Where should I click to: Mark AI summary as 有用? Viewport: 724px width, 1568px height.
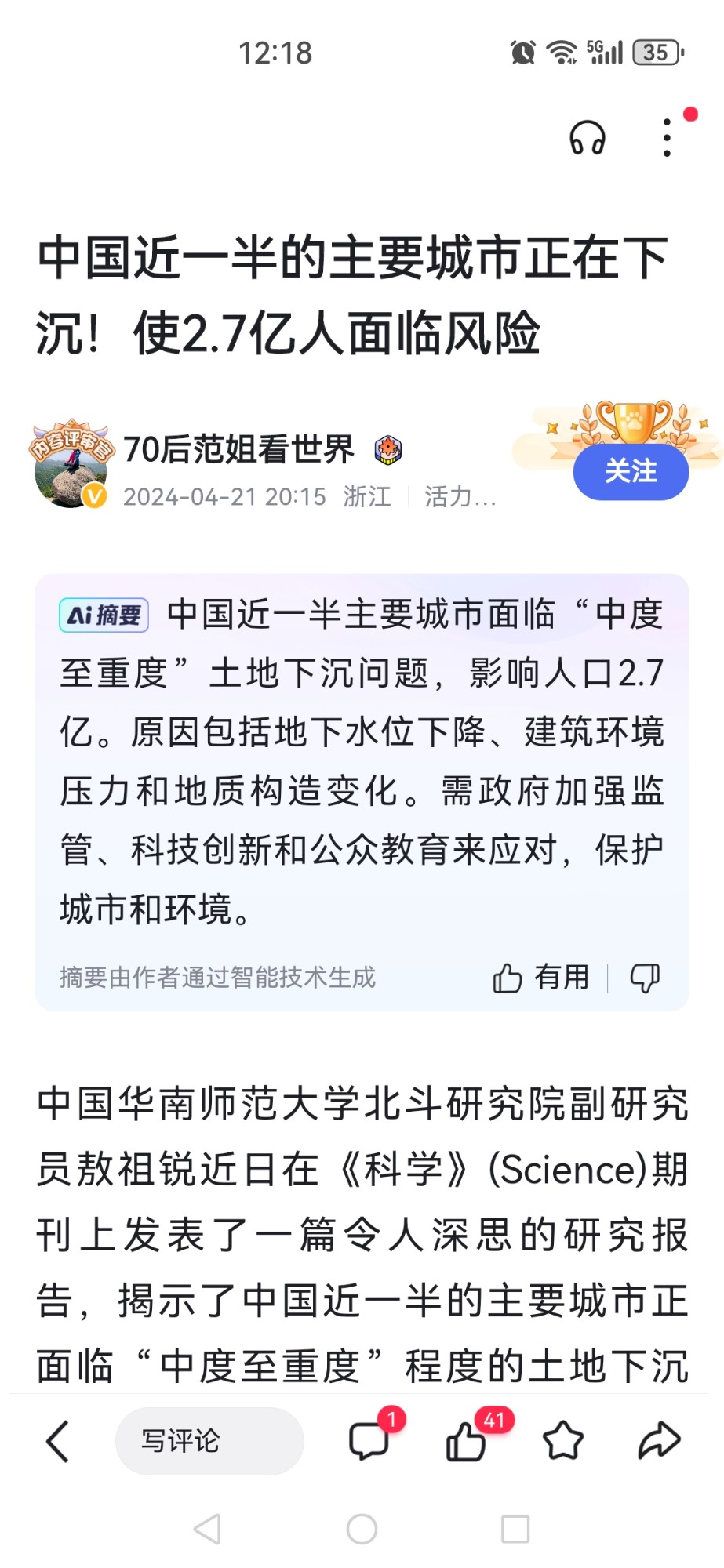tap(541, 978)
